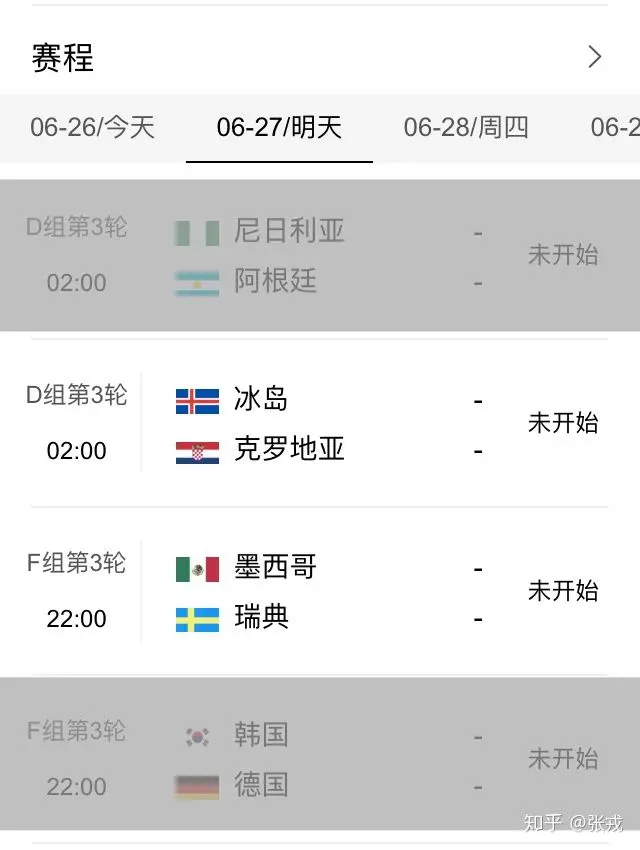Switch to the 06-26/今天 date tab
This screenshot has height=850, width=640.
tap(92, 127)
